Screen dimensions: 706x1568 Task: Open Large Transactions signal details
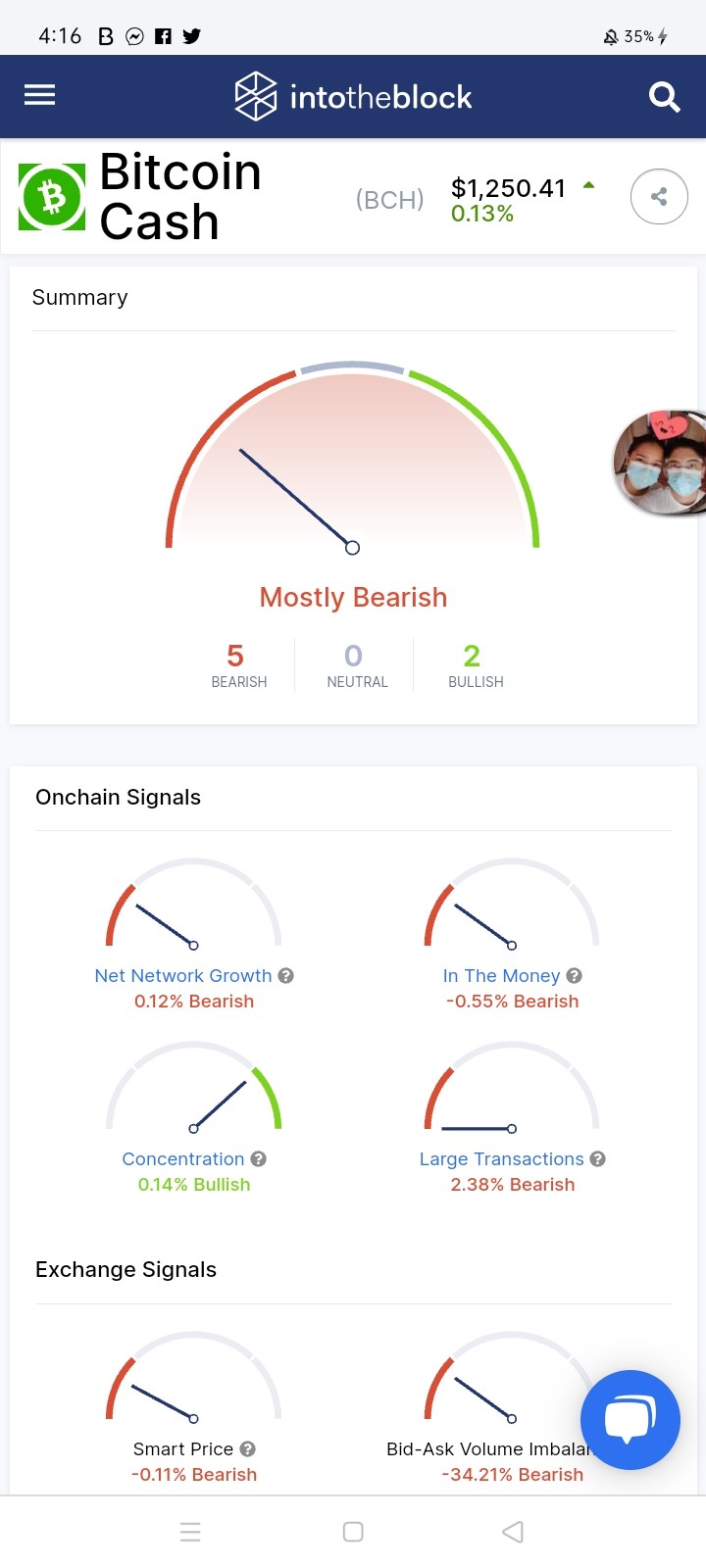(x=501, y=1159)
